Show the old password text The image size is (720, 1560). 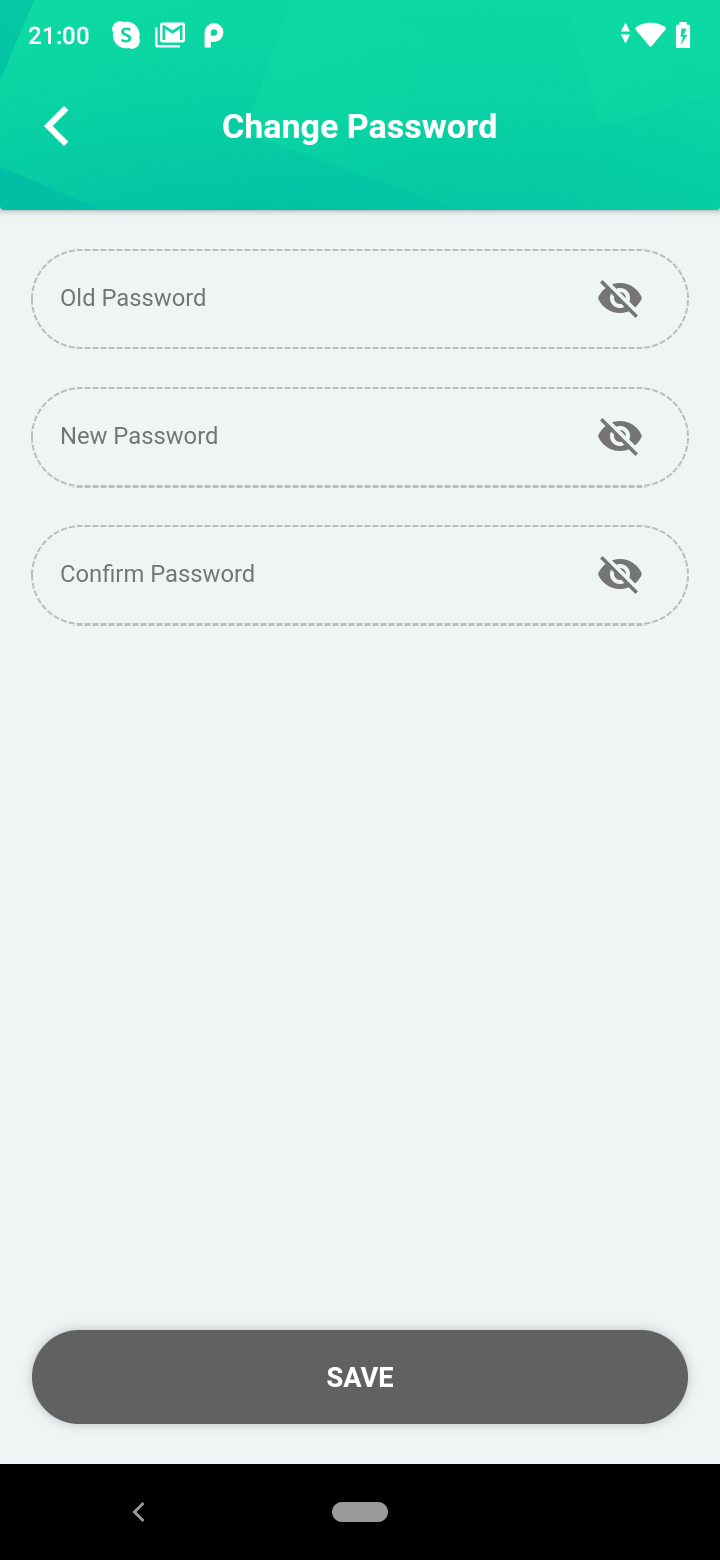(619, 298)
